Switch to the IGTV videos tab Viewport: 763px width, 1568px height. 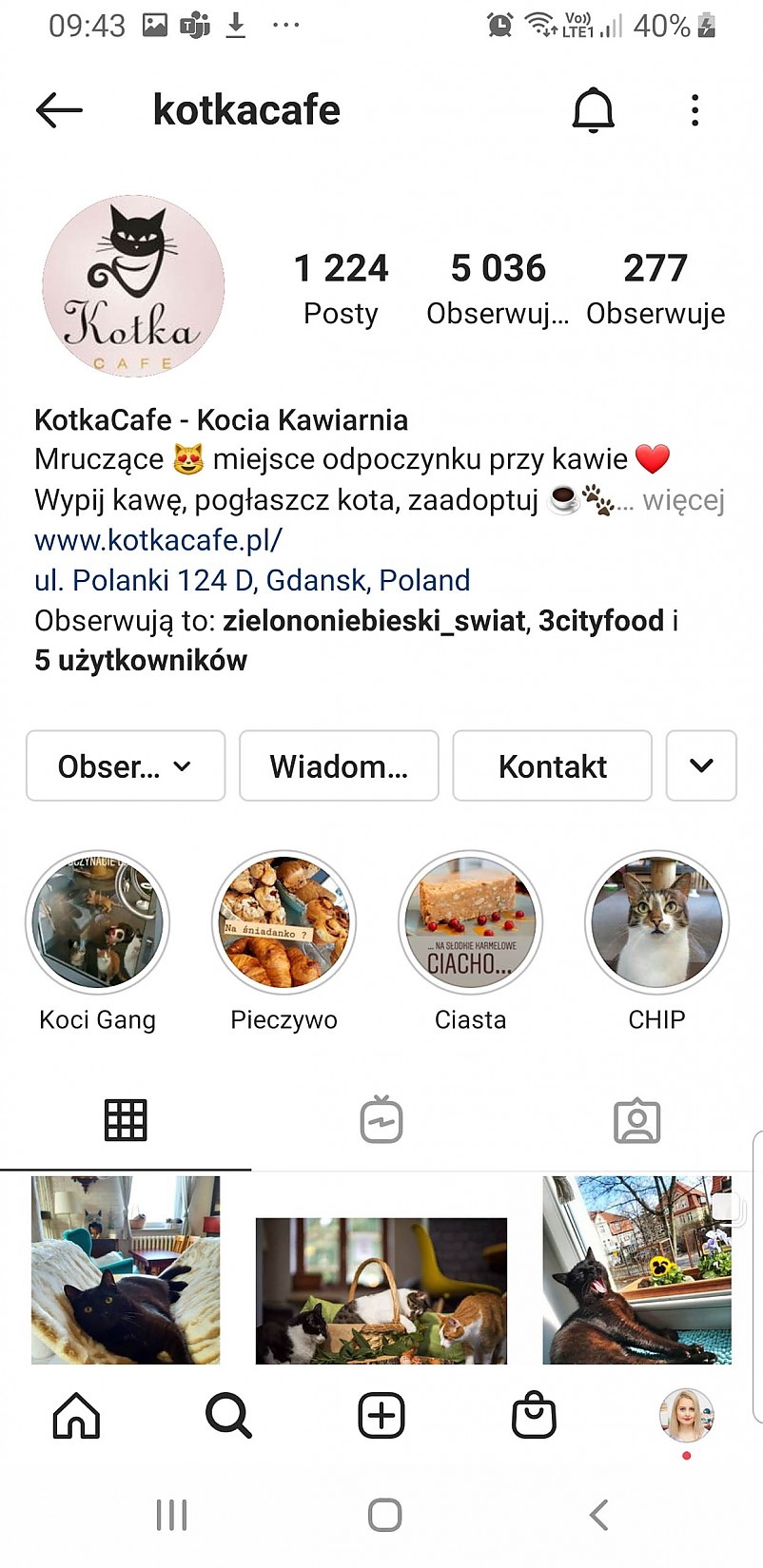[x=381, y=1120]
